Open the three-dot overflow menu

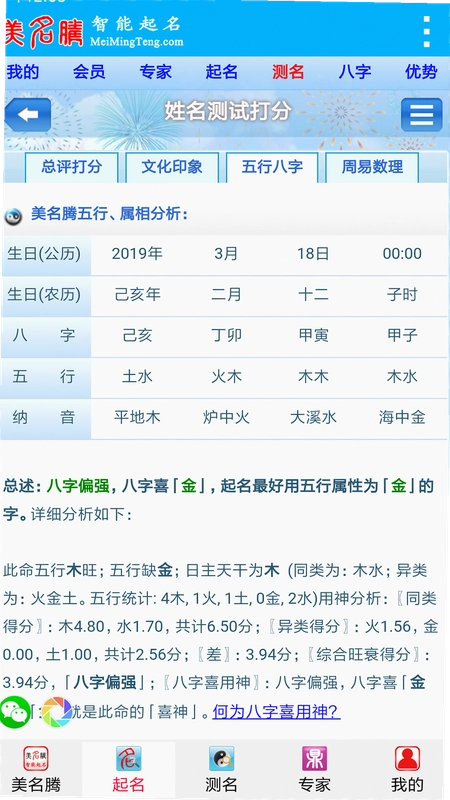click(x=427, y=31)
